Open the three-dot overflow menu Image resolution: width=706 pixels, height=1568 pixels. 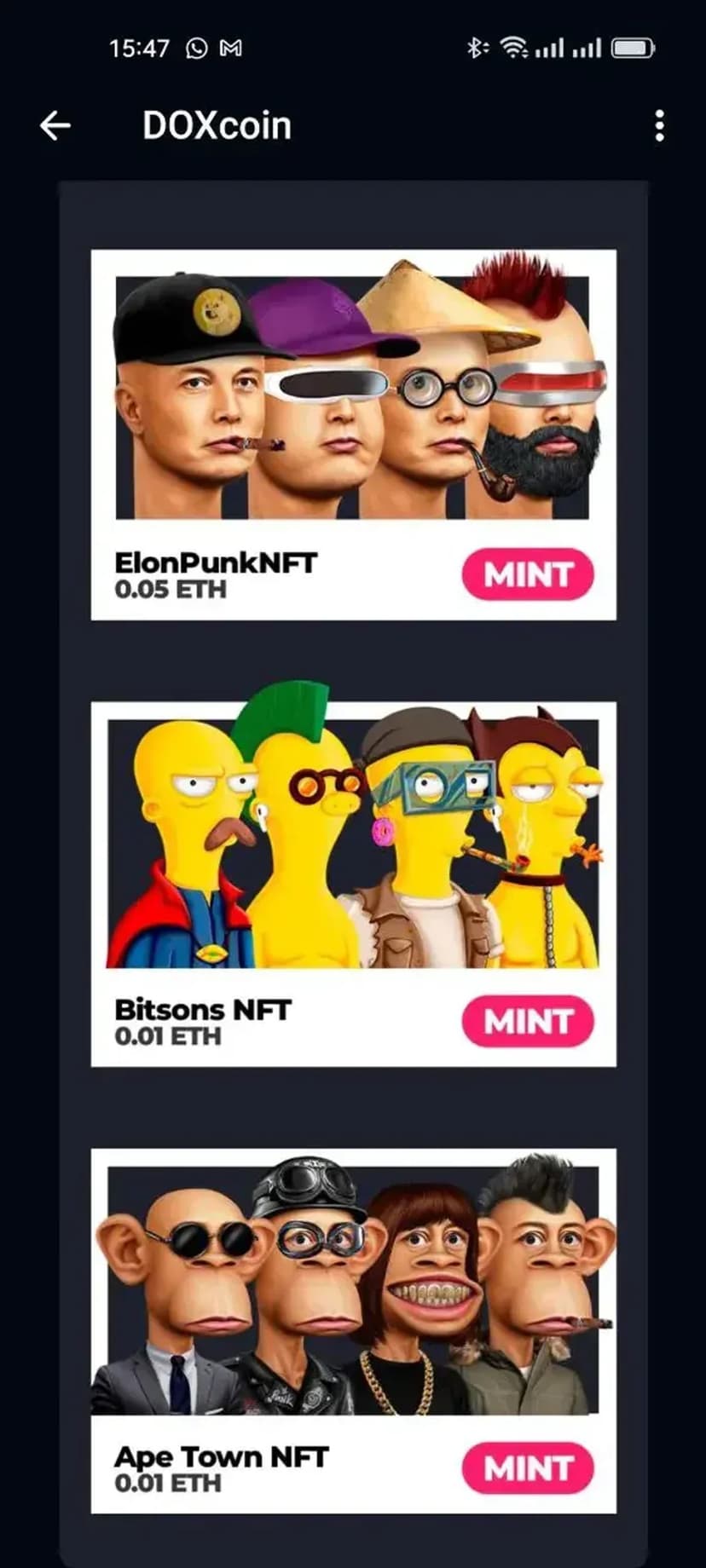[659, 126]
